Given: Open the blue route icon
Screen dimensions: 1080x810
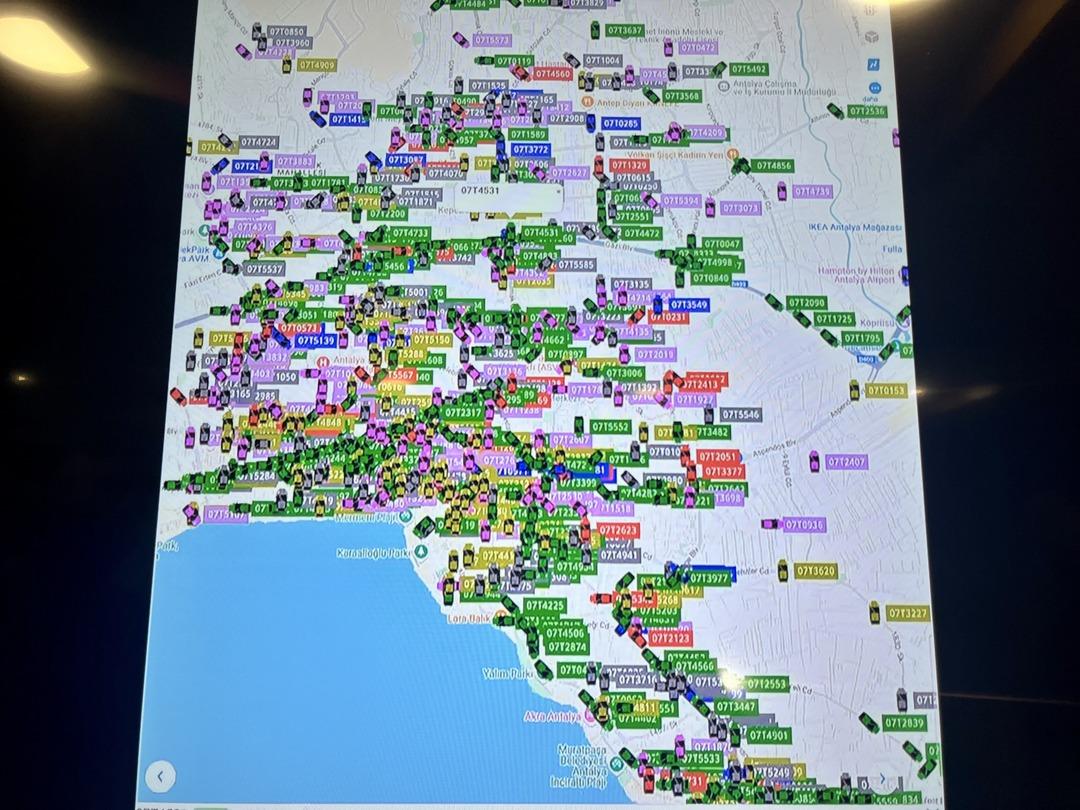Looking at the screenshot, I should 873,64.
